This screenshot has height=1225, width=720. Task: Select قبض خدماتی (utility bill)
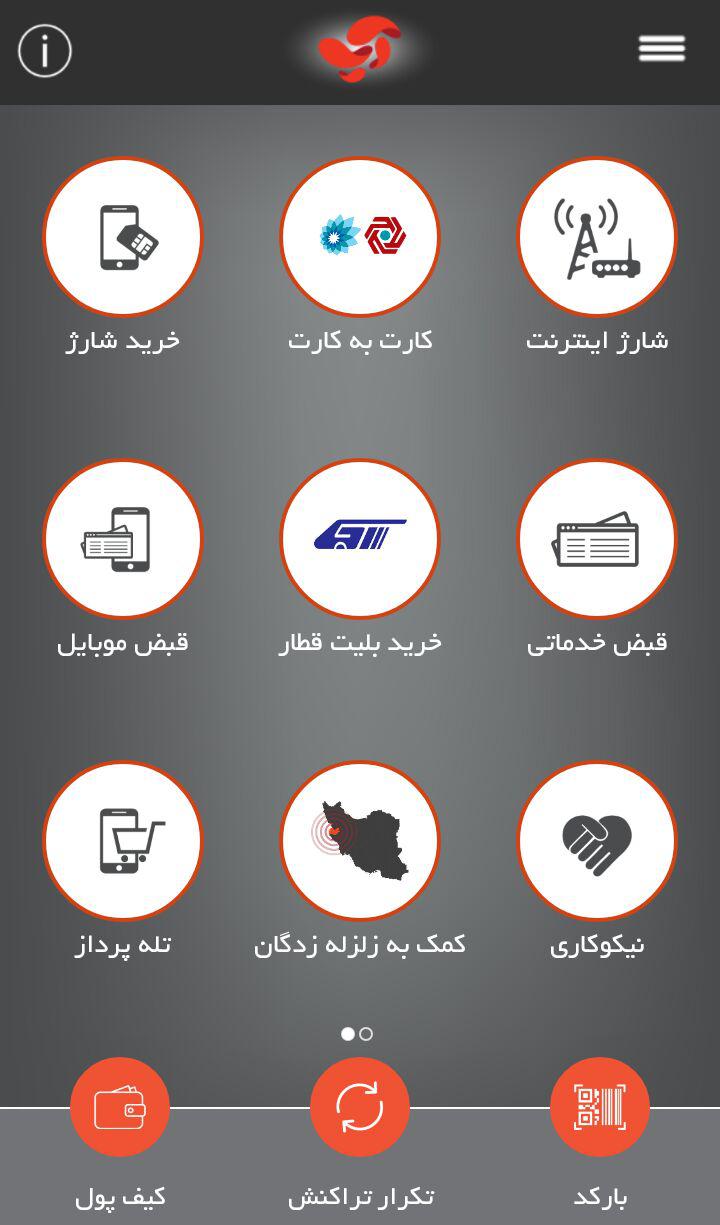point(597,539)
